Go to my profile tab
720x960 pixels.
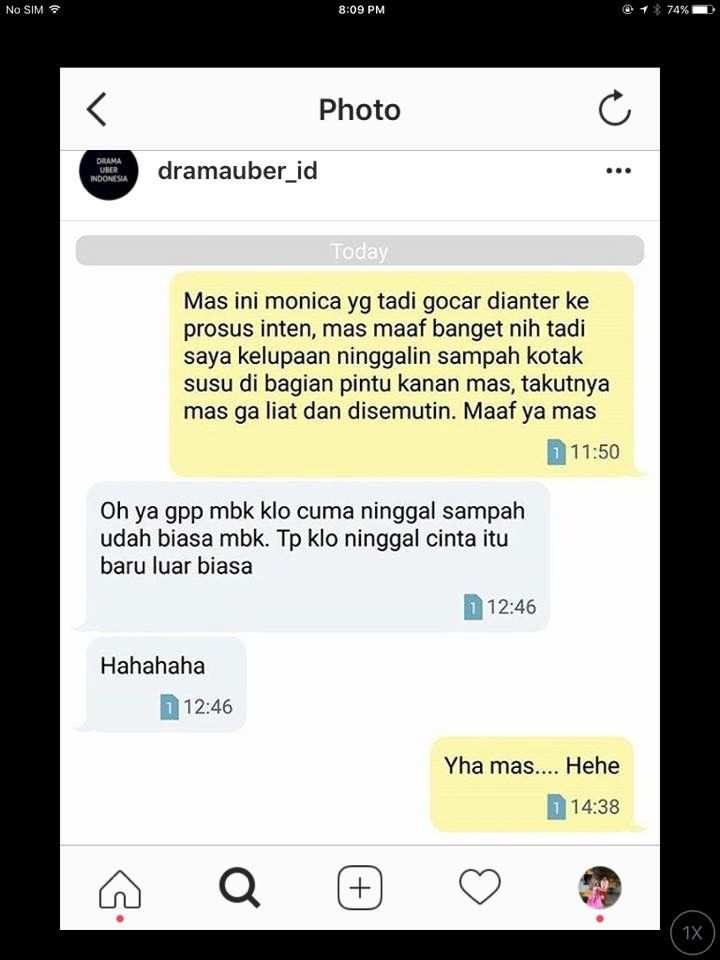(599, 887)
